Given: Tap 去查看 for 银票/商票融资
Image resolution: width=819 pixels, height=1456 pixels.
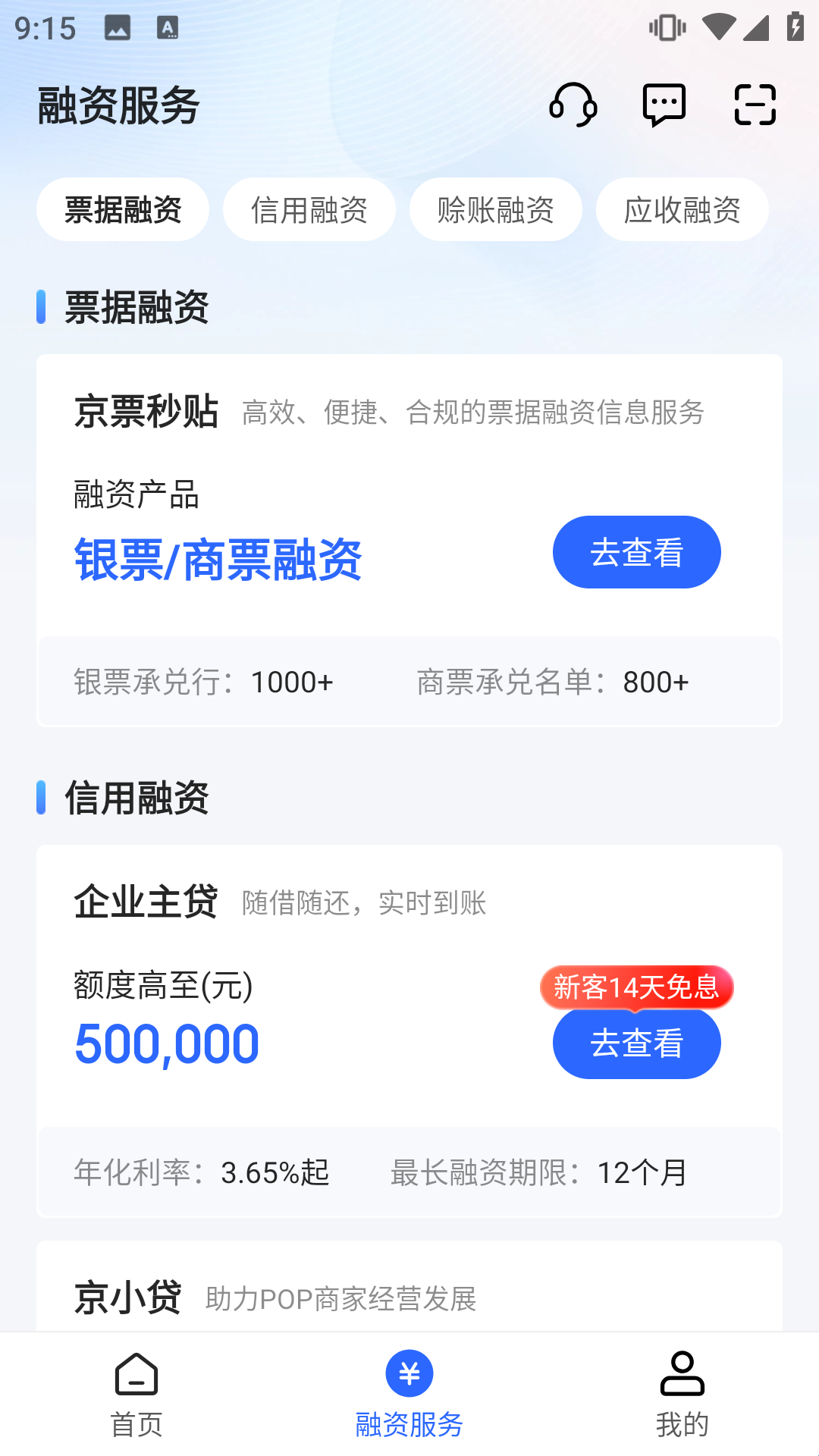Looking at the screenshot, I should (x=637, y=552).
